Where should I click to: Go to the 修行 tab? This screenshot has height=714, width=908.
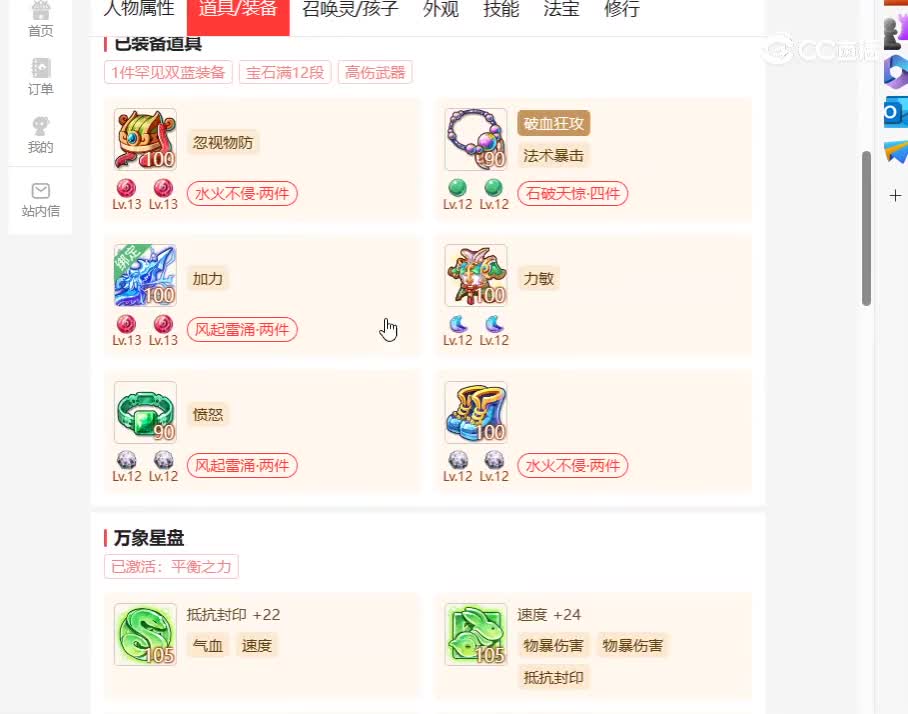click(622, 10)
